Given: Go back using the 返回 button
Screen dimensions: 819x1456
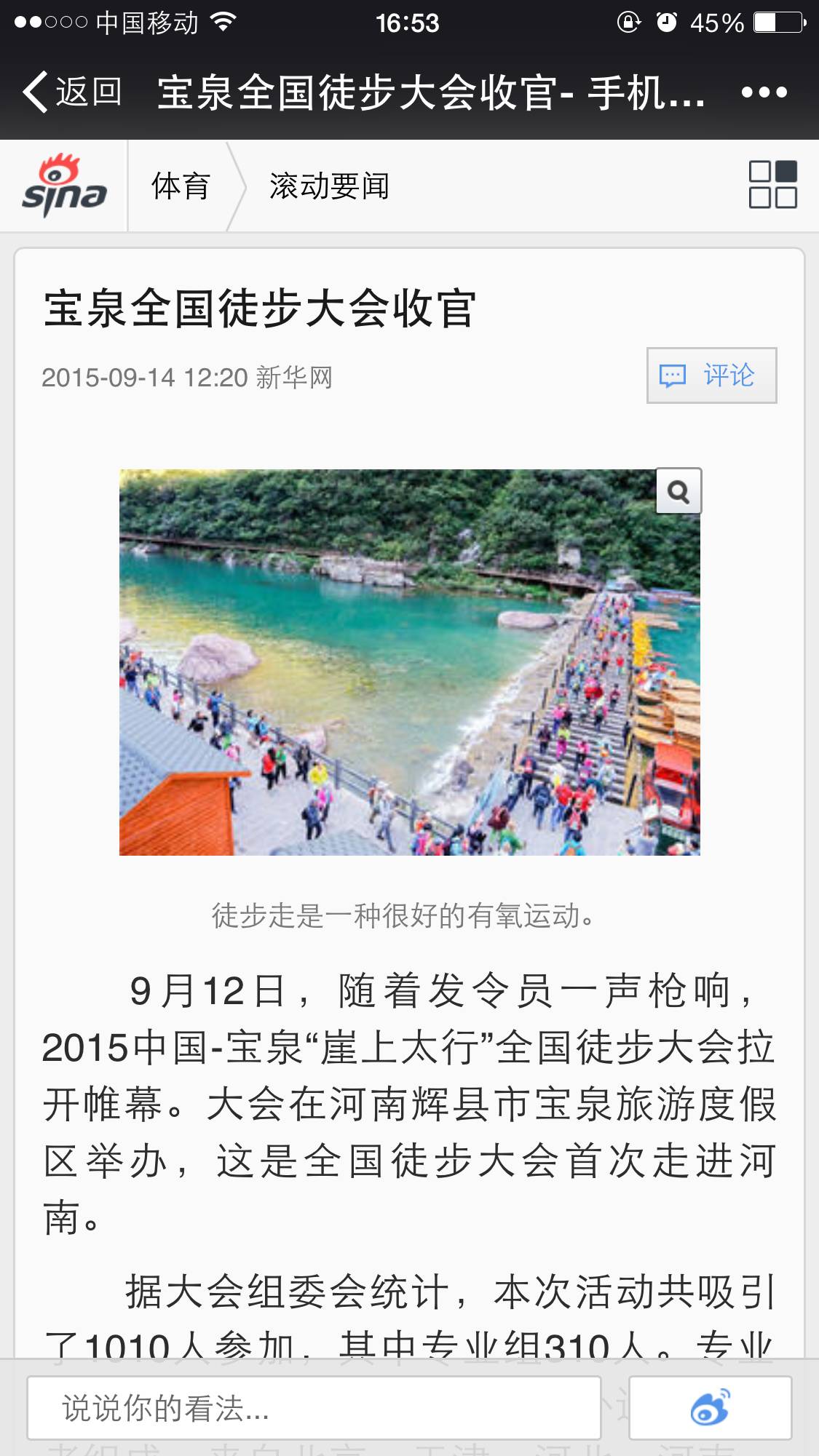Looking at the screenshot, I should click(x=73, y=92).
